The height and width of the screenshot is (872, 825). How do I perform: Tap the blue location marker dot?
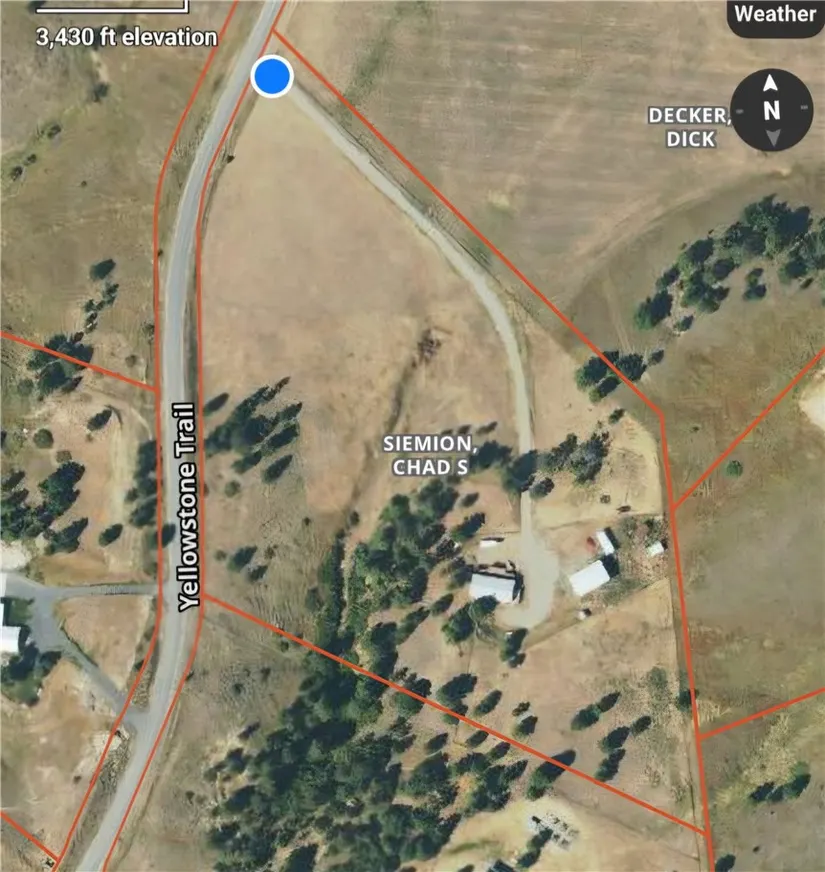(x=271, y=76)
